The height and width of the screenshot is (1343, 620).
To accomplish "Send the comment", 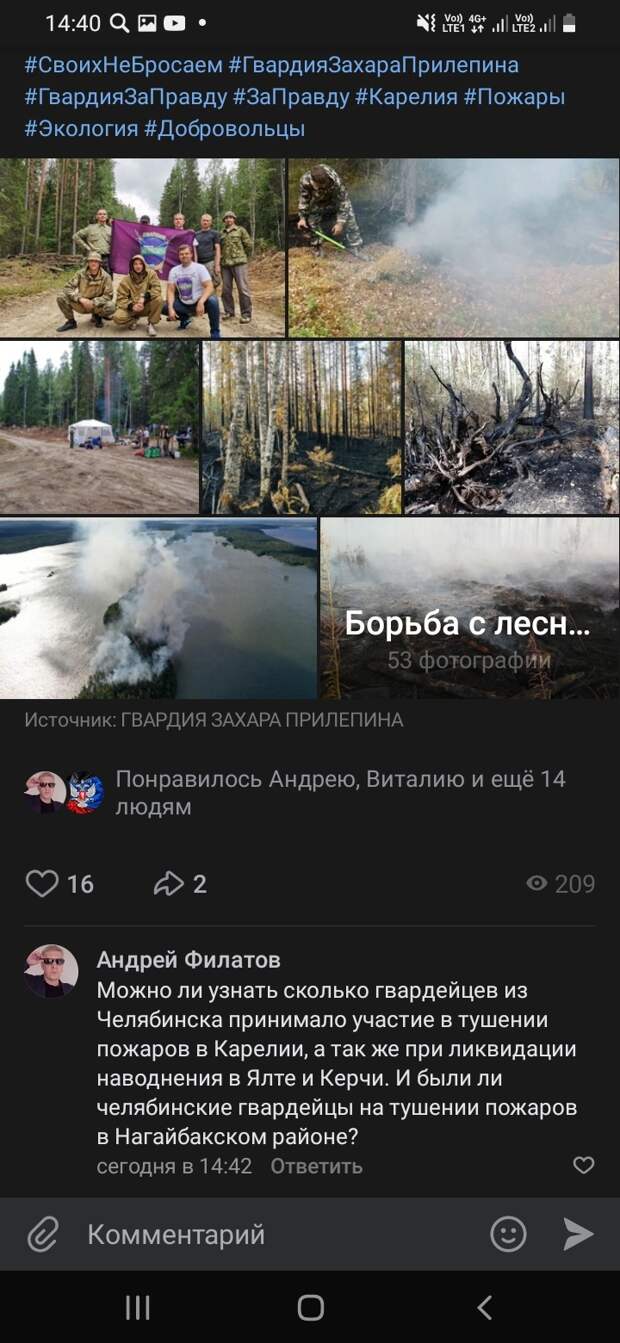I will coord(578,1234).
